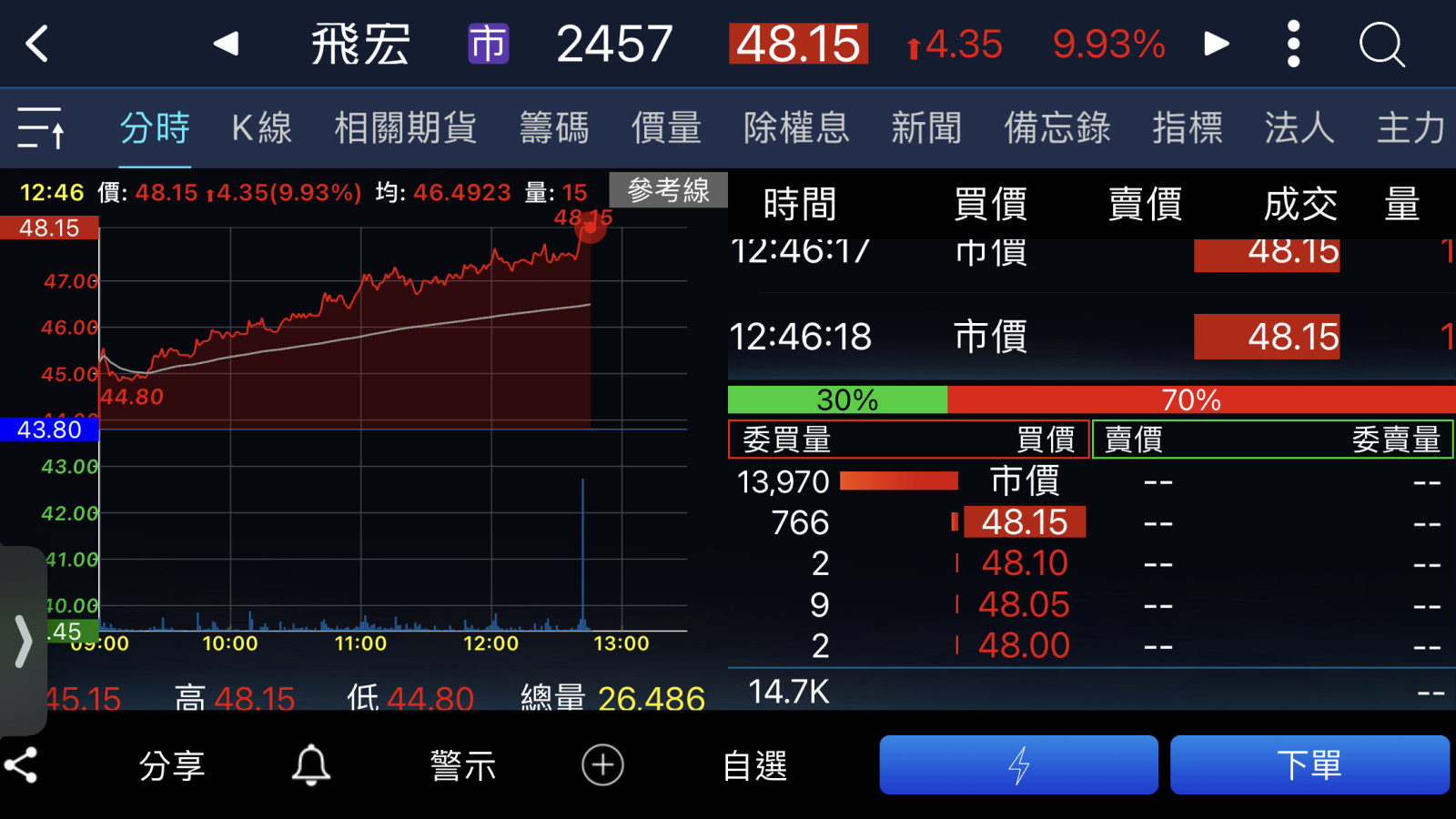Select the 籌碼 tab
This screenshot has width=1456, height=819.
[554, 127]
